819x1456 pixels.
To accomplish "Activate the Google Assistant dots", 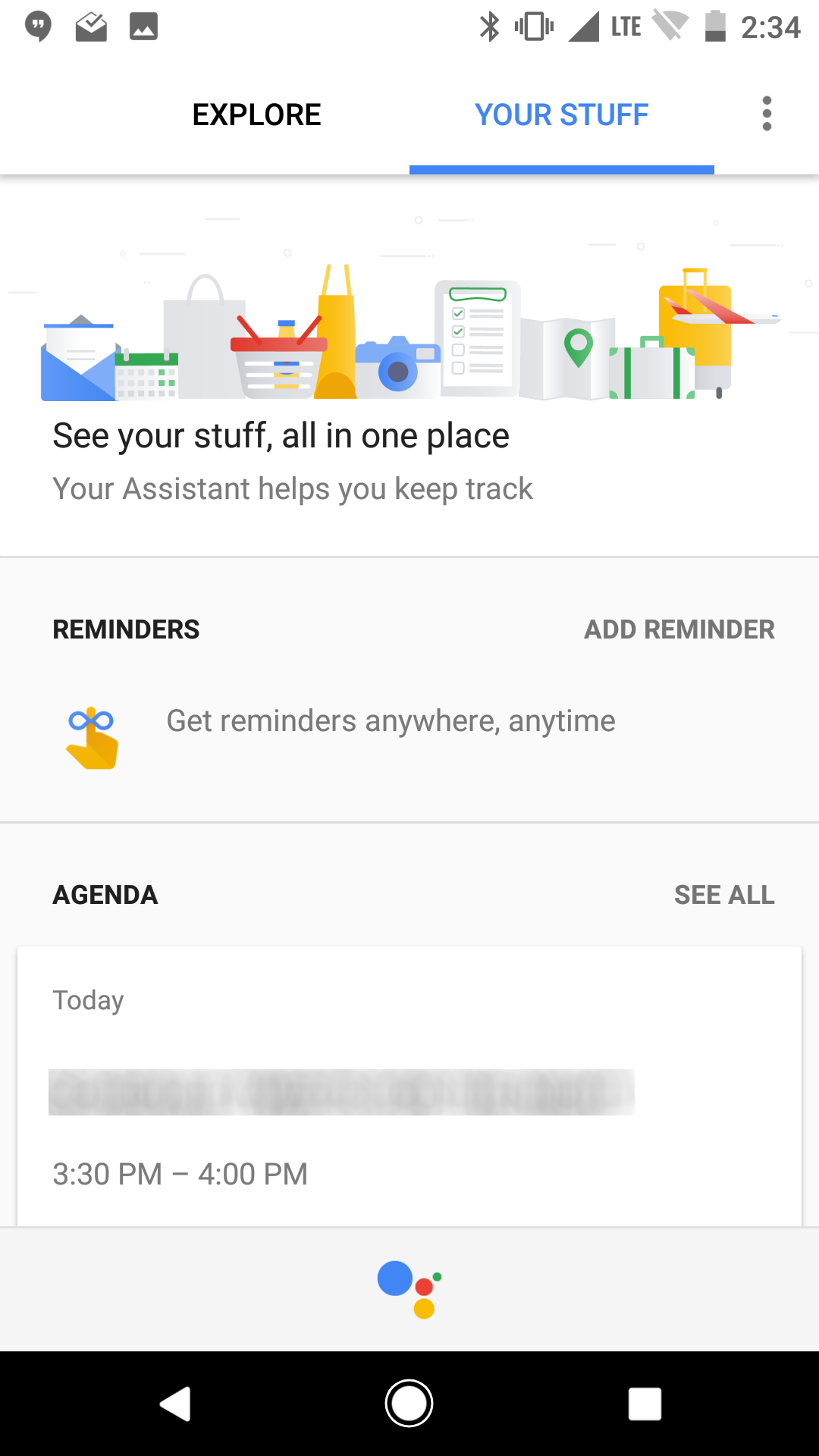I will tap(409, 1289).
